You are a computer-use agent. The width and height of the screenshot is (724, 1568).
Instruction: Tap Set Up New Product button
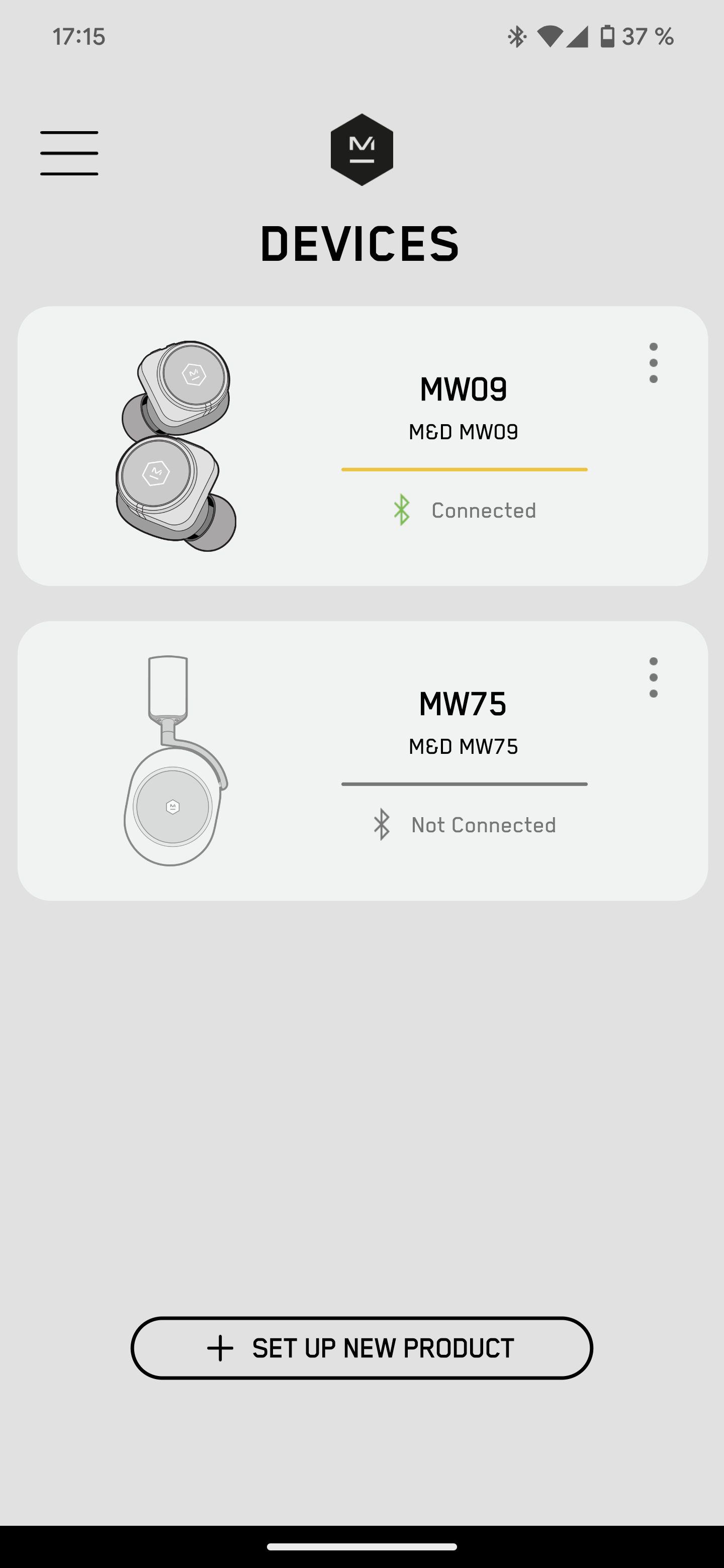(361, 1348)
